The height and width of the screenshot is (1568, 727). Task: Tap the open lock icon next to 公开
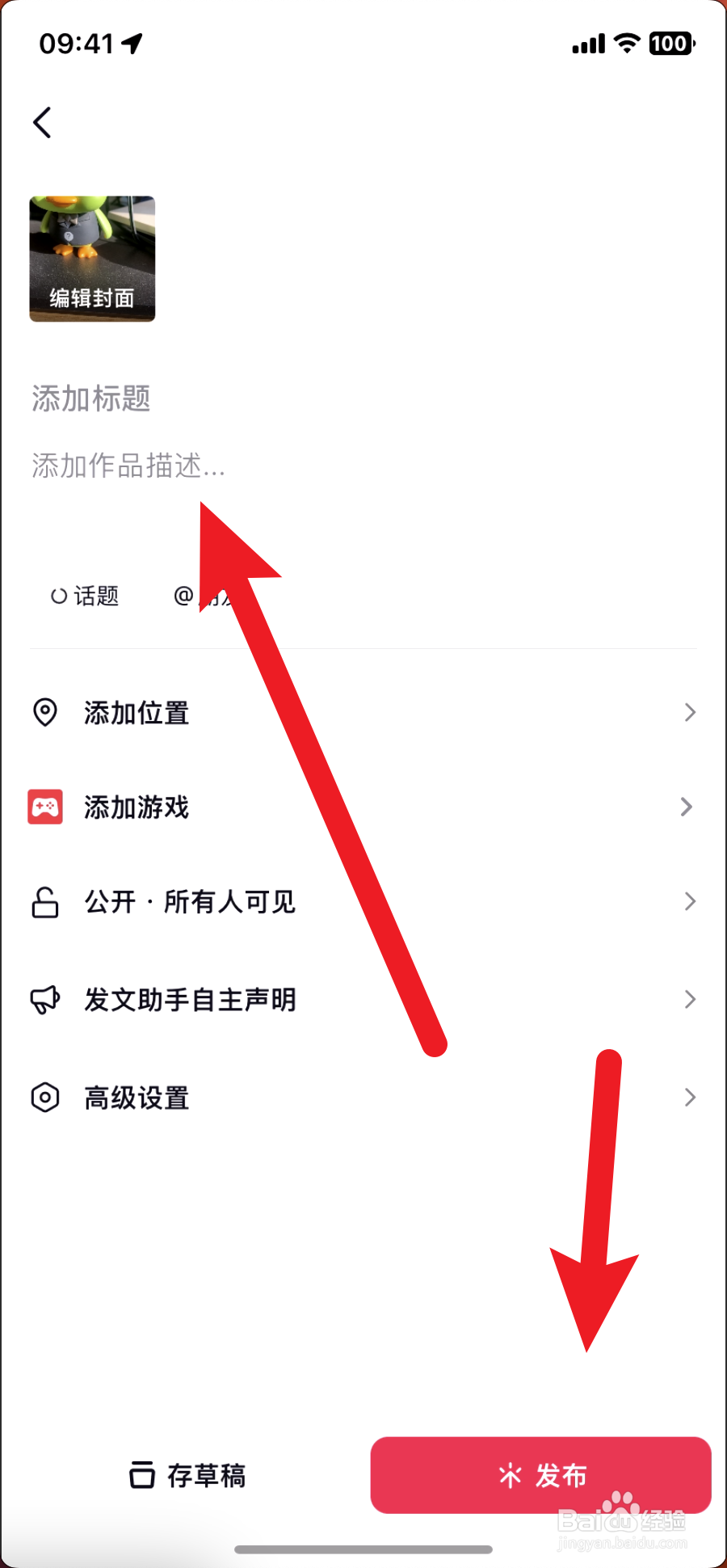click(x=44, y=903)
